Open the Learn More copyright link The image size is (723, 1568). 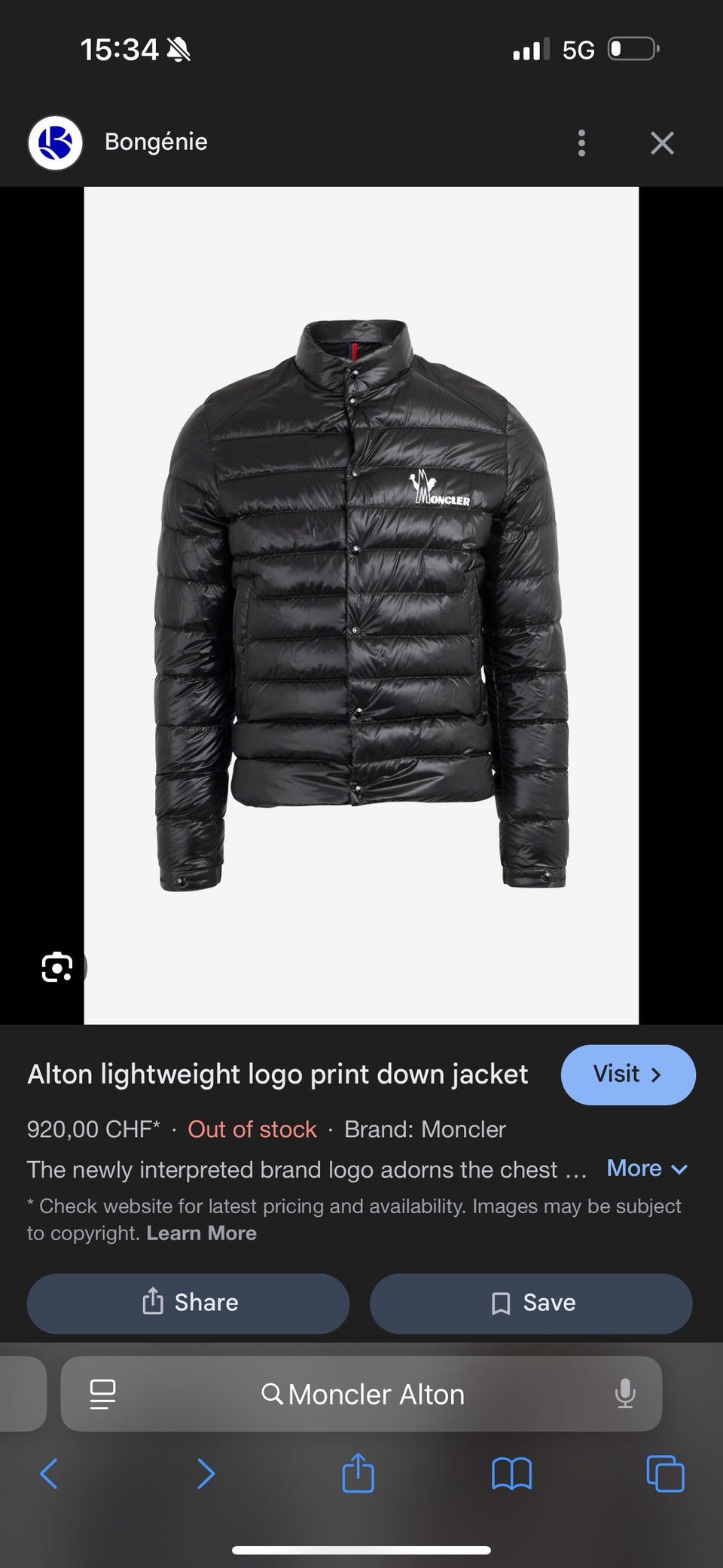[201, 1233]
